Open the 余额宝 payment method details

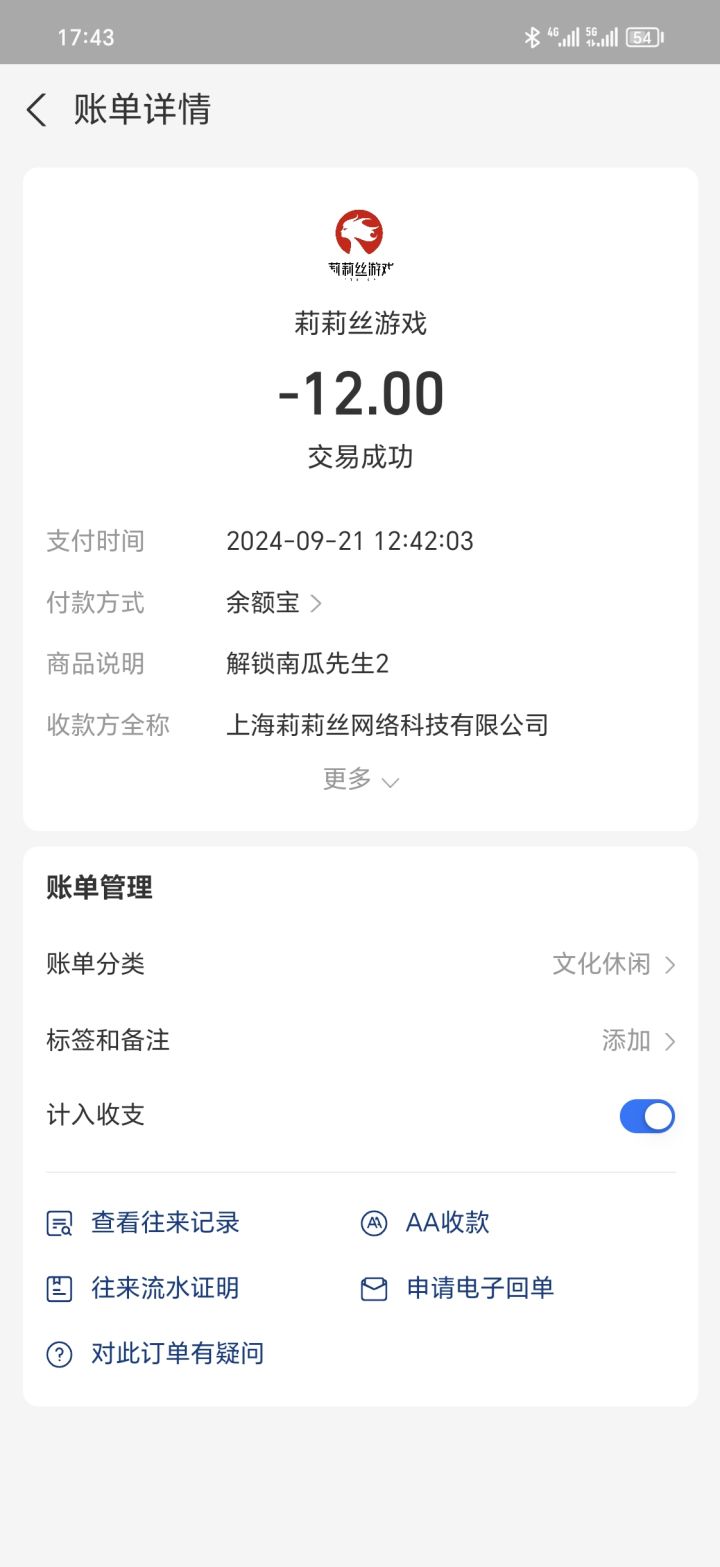coord(274,603)
